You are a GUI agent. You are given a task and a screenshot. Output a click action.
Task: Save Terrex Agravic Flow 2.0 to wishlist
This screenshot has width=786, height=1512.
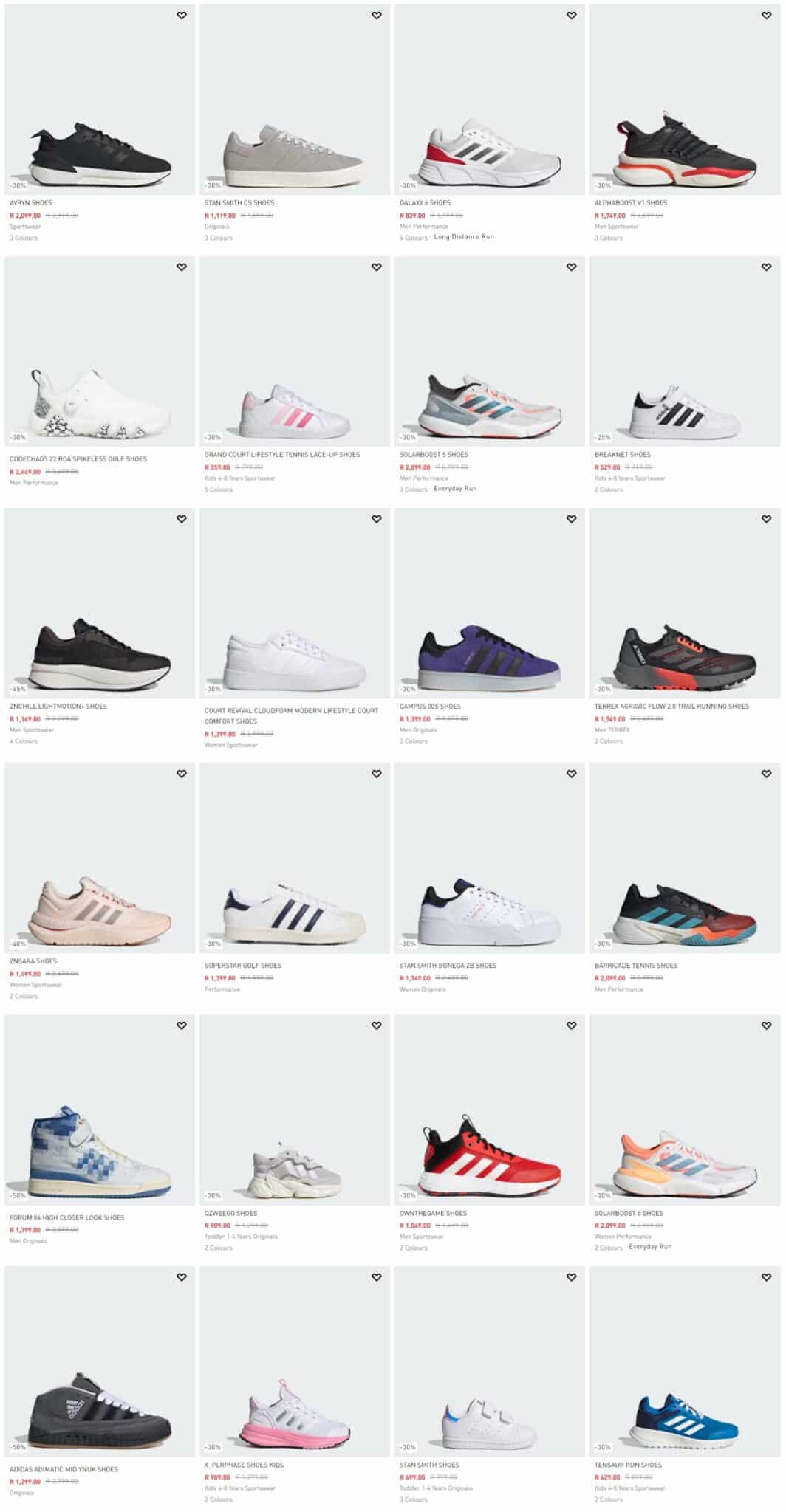766,519
